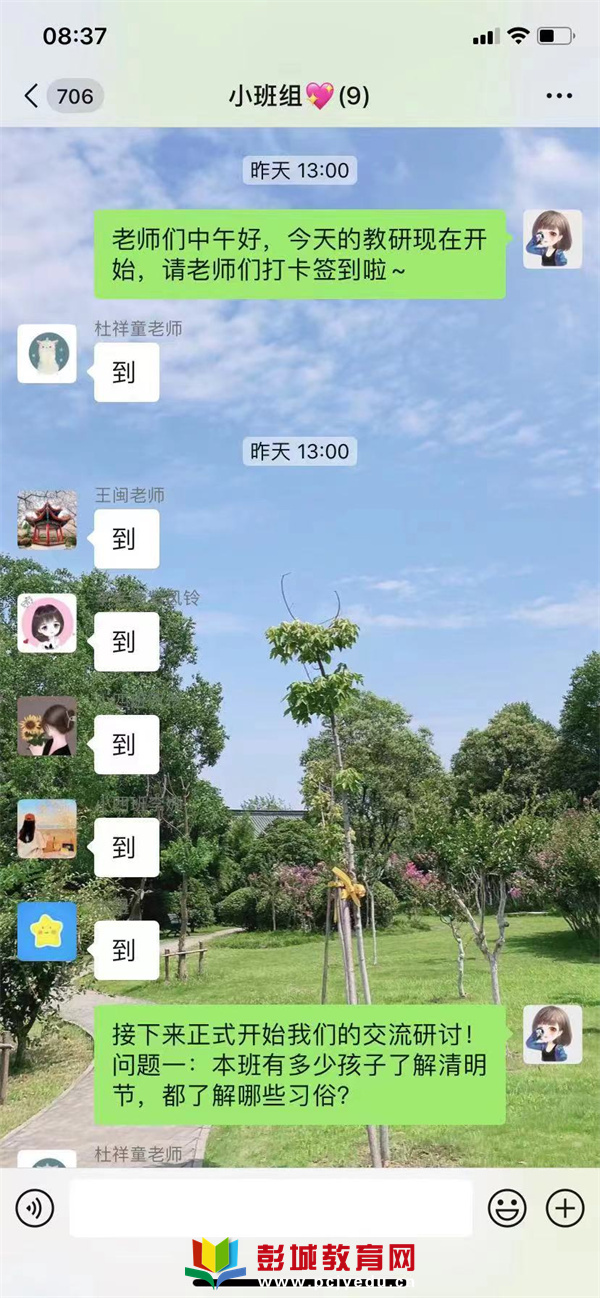Go back to the chat list
Viewport: 600px width, 1298px height.
(x=32, y=96)
